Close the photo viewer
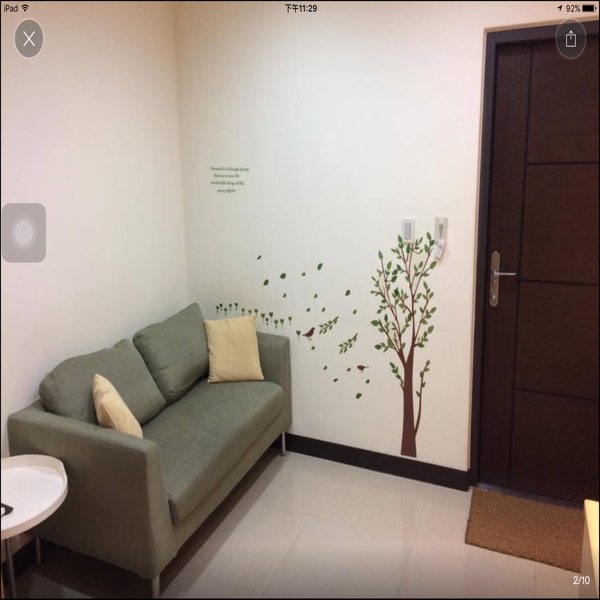 pos(29,39)
